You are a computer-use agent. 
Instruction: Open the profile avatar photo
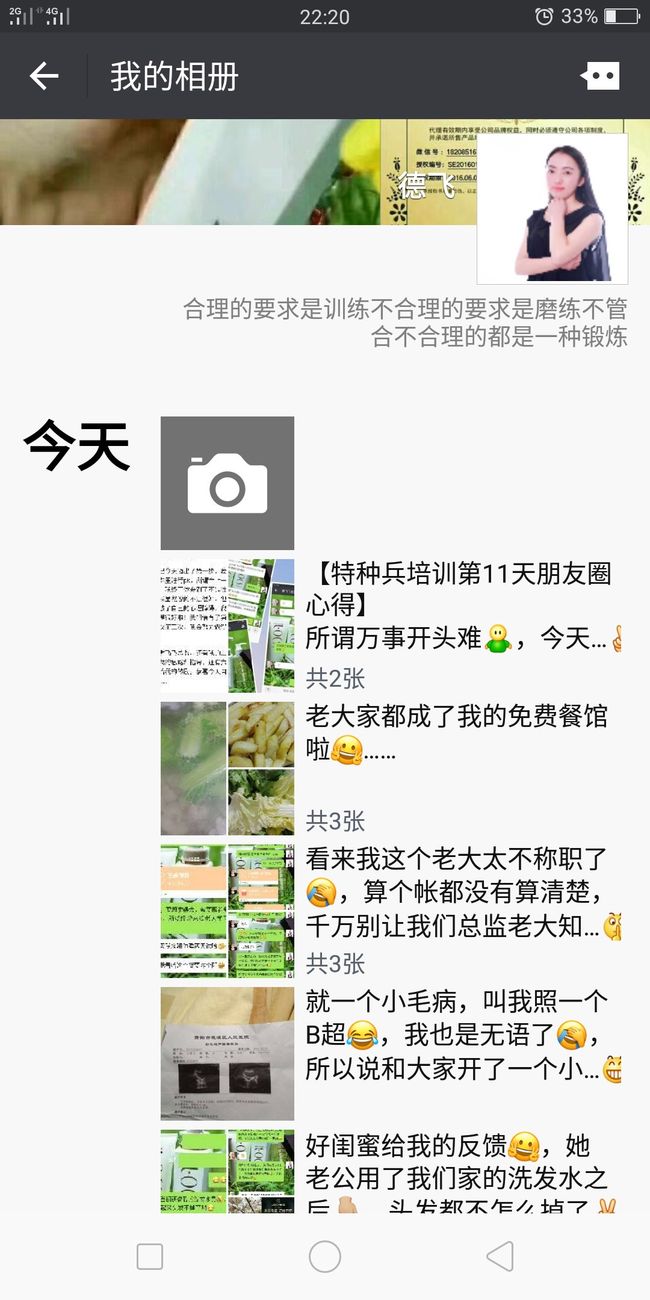click(x=552, y=209)
